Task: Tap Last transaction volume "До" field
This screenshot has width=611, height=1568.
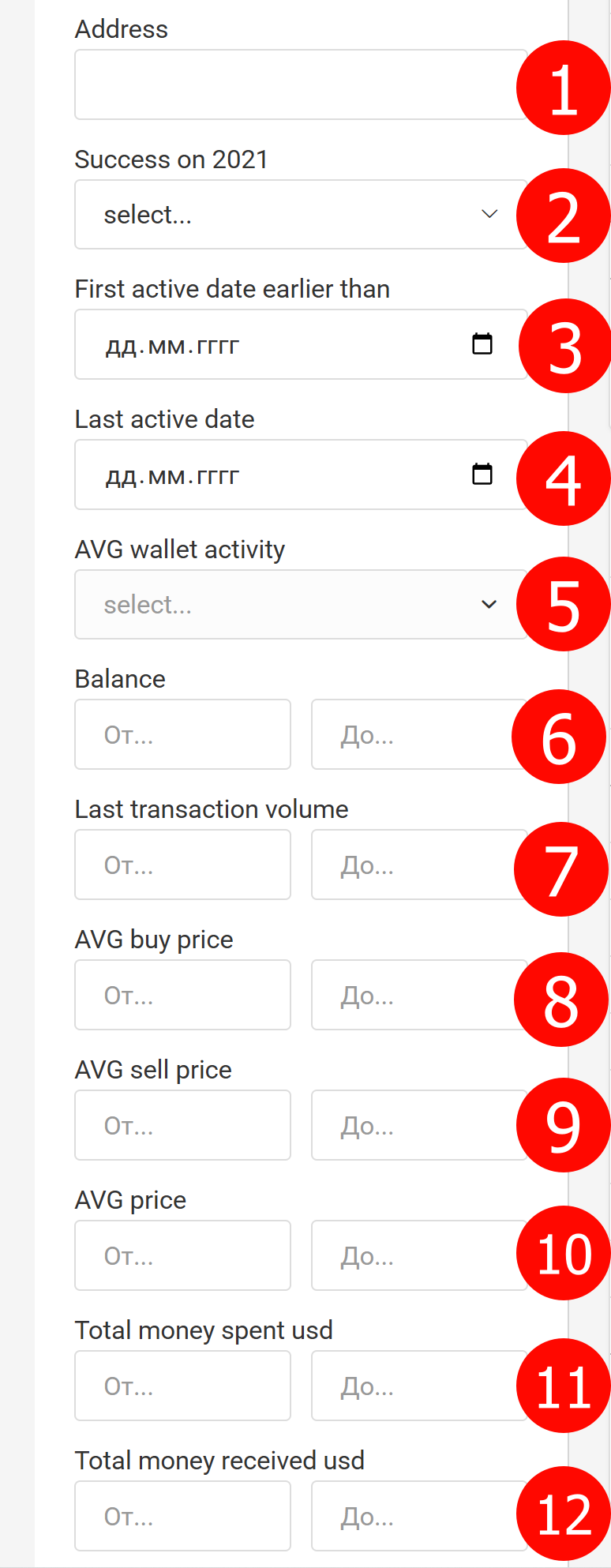Action: point(410,865)
